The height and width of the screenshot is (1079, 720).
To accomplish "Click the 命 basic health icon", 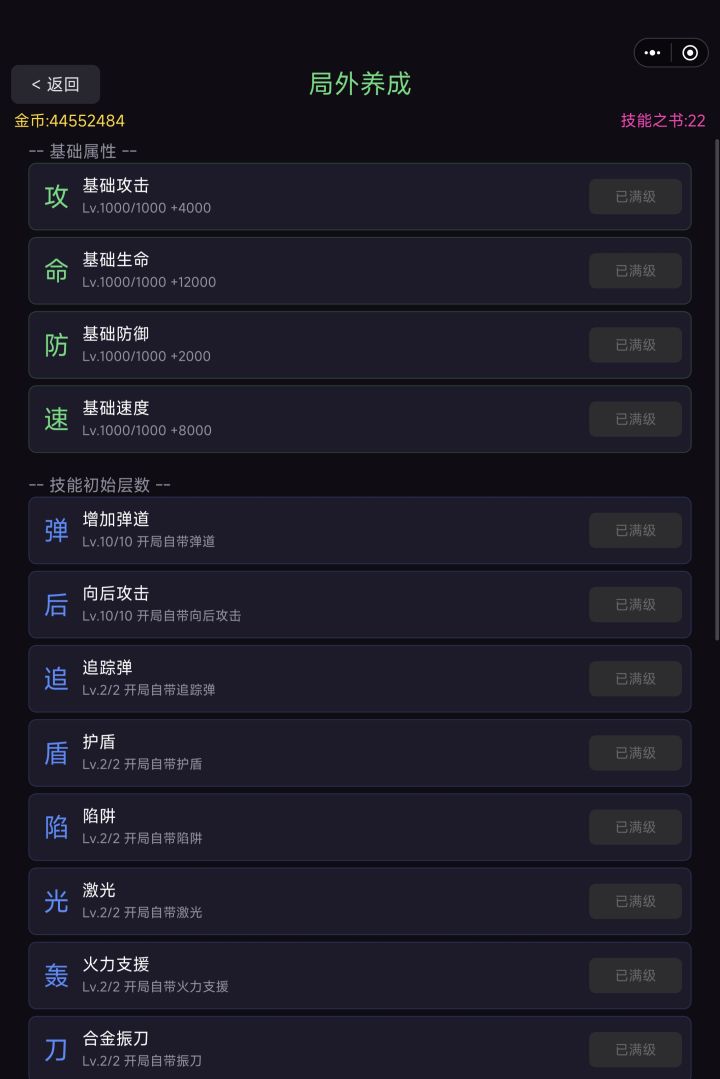I will click(56, 270).
